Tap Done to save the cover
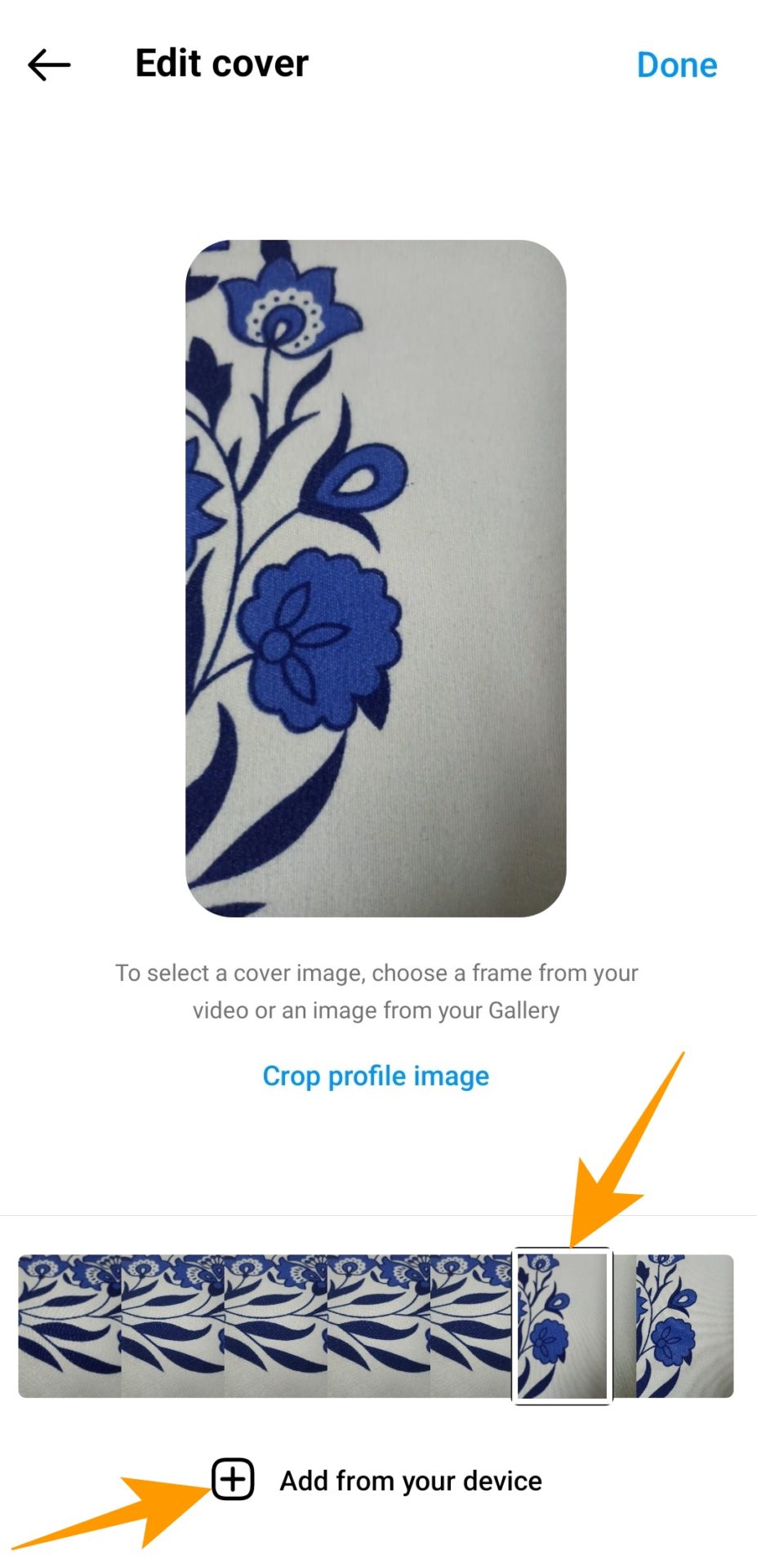The height and width of the screenshot is (1568, 757). click(676, 65)
